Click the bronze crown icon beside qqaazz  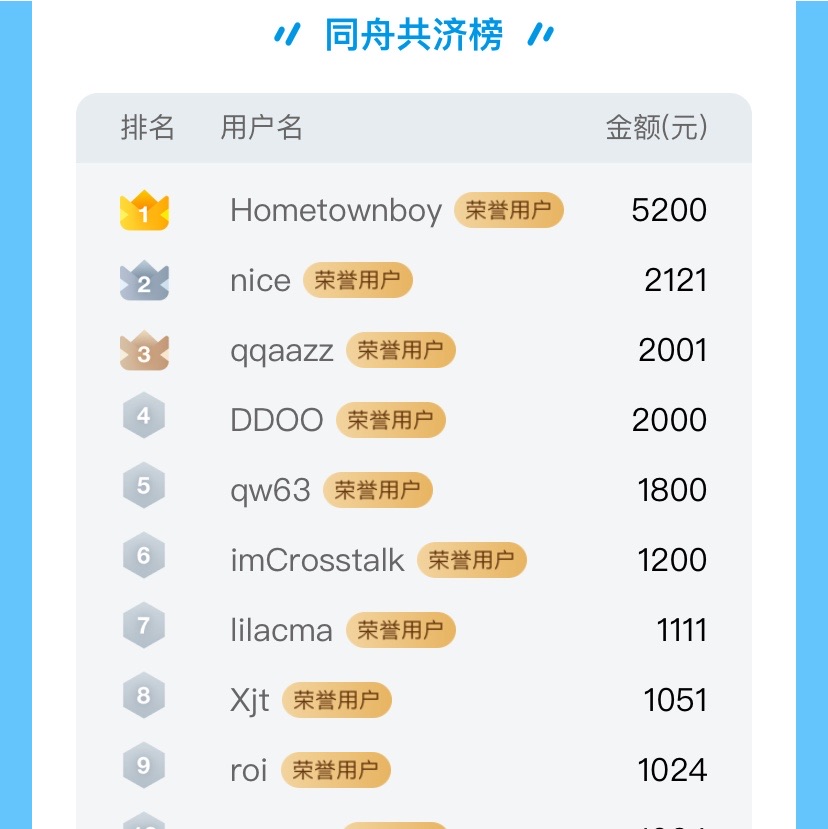click(x=143, y=350)
